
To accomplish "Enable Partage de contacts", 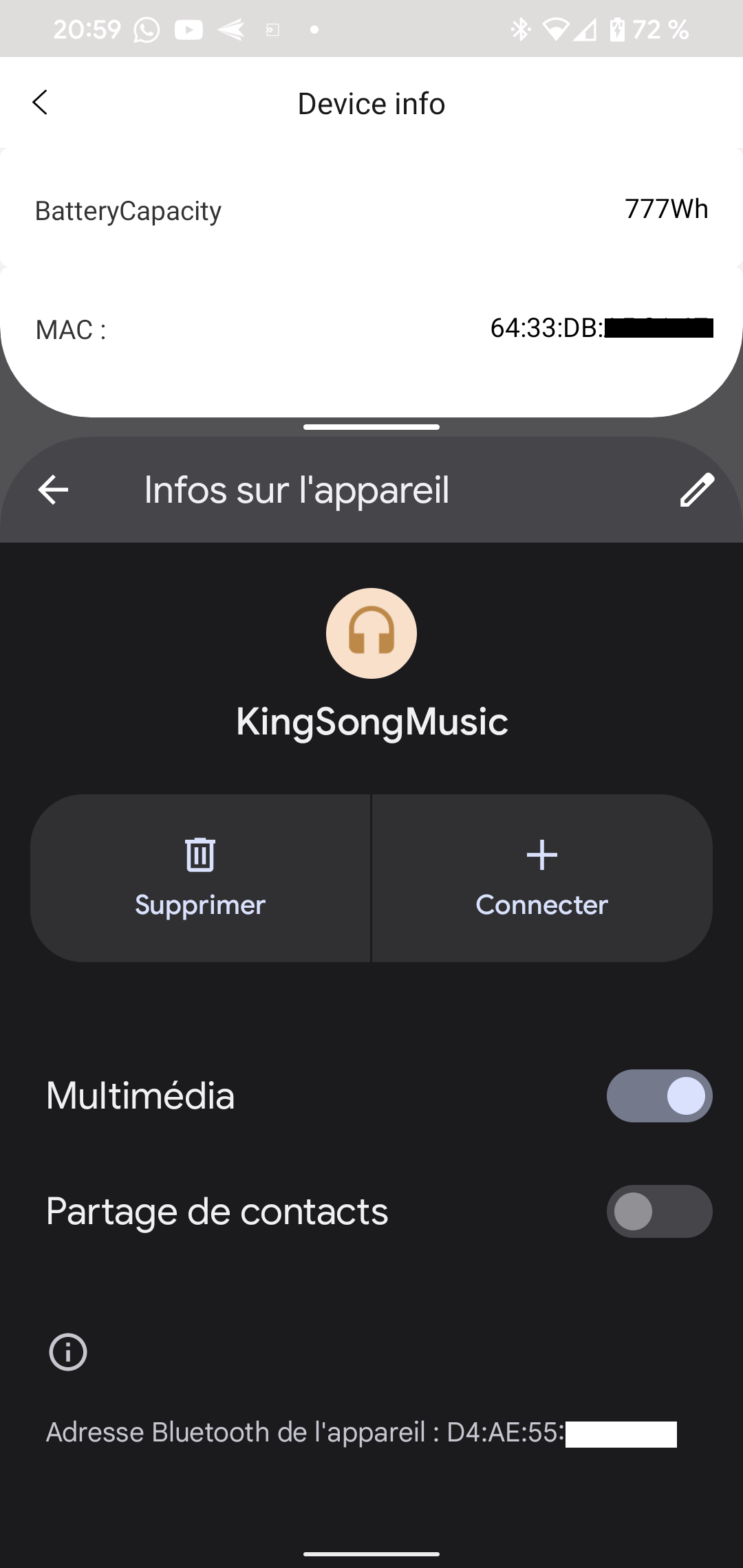I will pyautogui.click(x=659, y=1211).
